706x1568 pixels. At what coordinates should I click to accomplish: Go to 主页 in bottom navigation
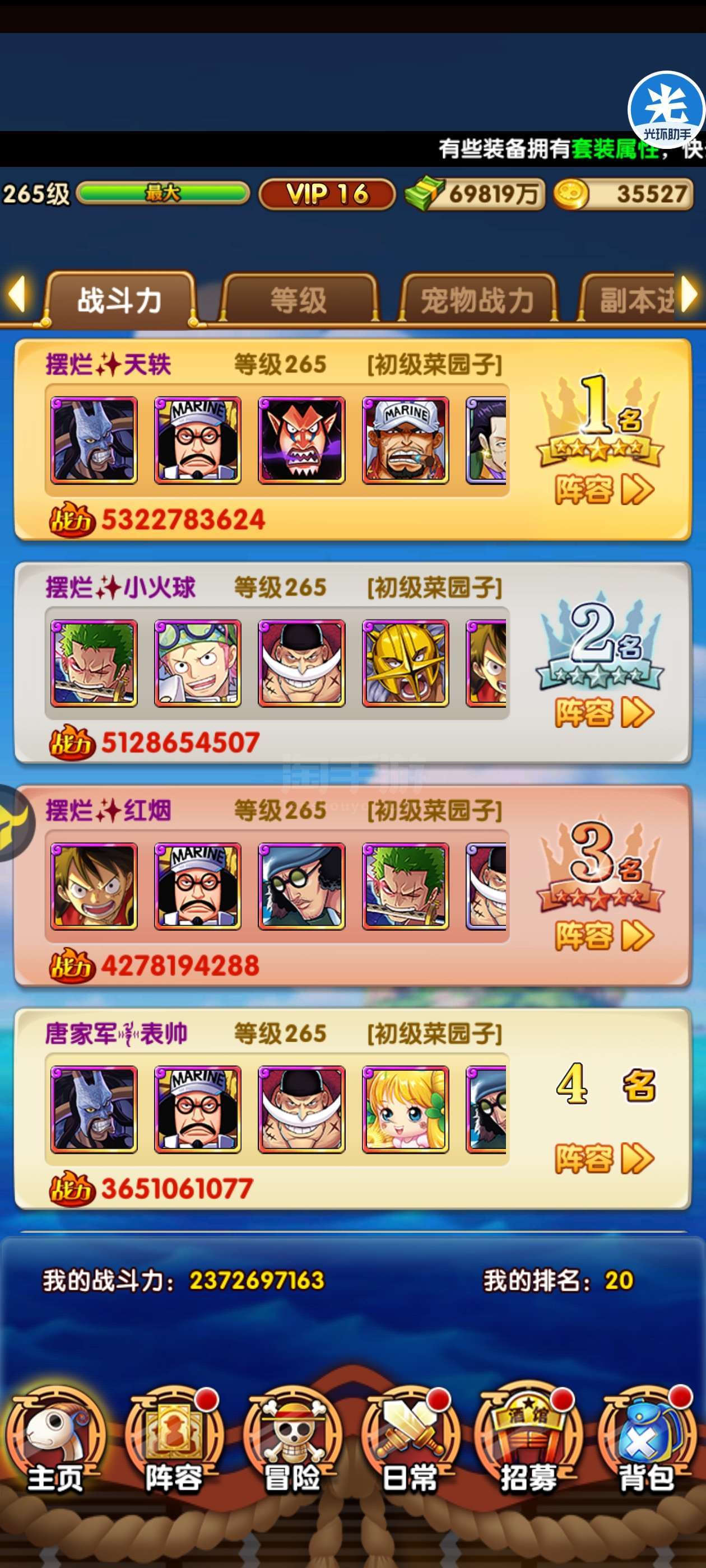[x=55, y=1443]
